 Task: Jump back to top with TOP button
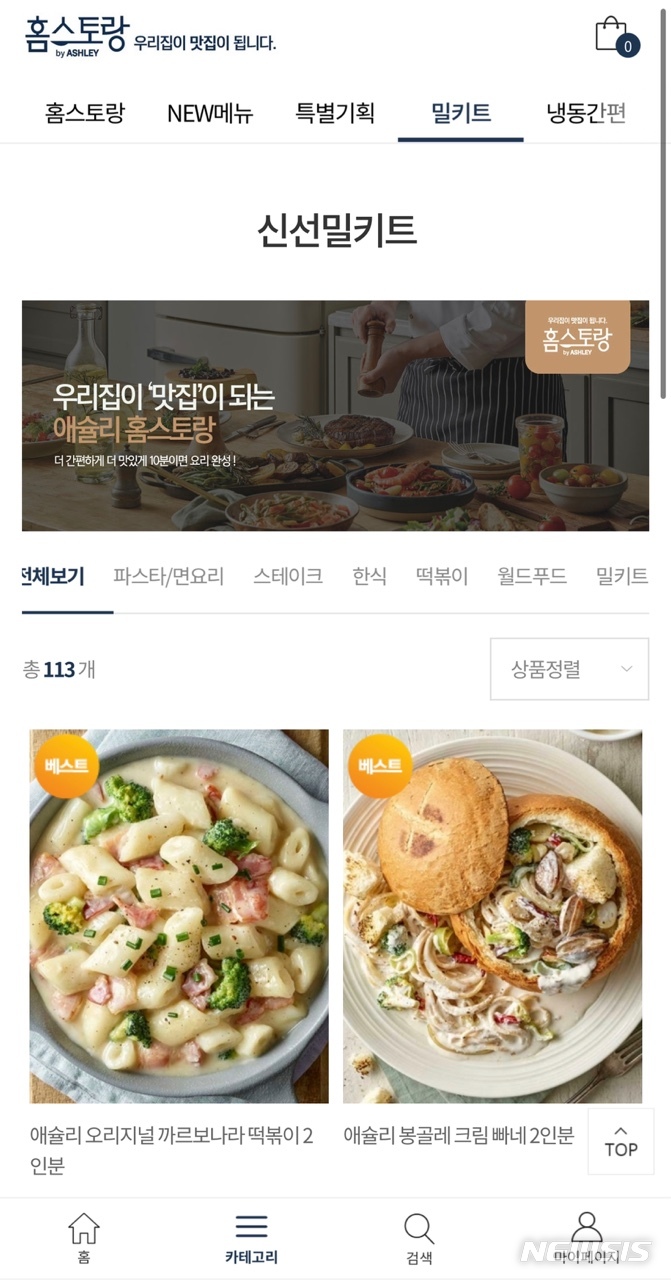(x=621, y=1141)
